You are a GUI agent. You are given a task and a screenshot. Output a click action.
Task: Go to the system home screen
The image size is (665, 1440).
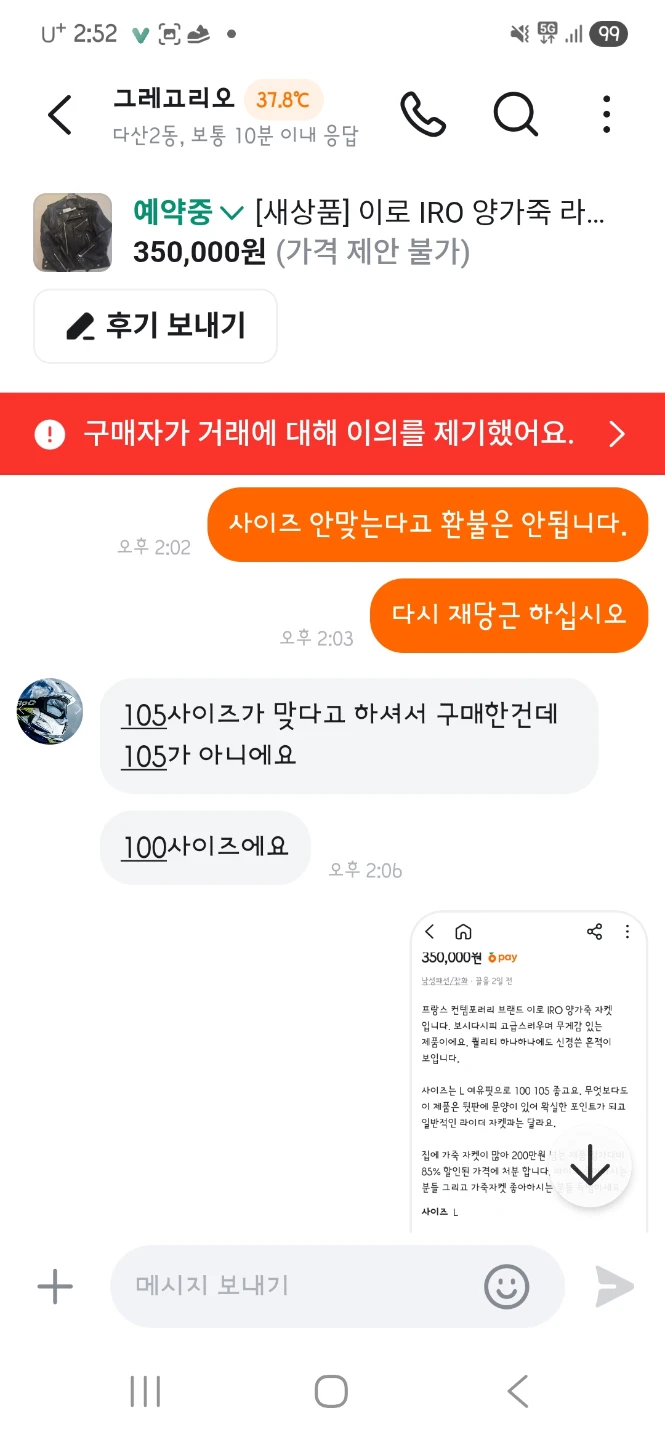point(331,1391)
